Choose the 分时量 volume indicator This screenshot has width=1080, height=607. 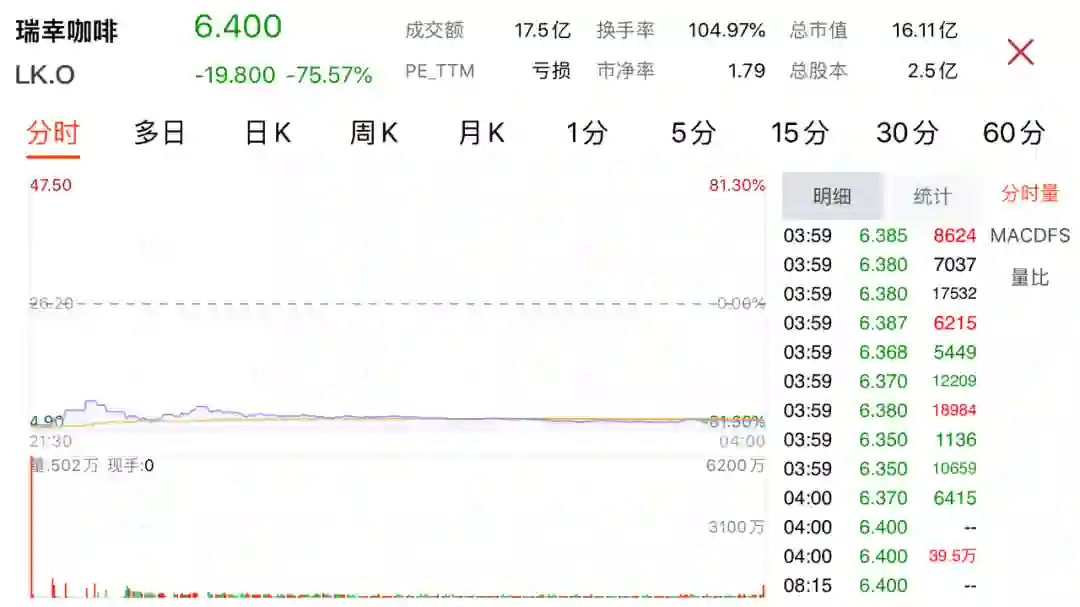pos(1030,194)
